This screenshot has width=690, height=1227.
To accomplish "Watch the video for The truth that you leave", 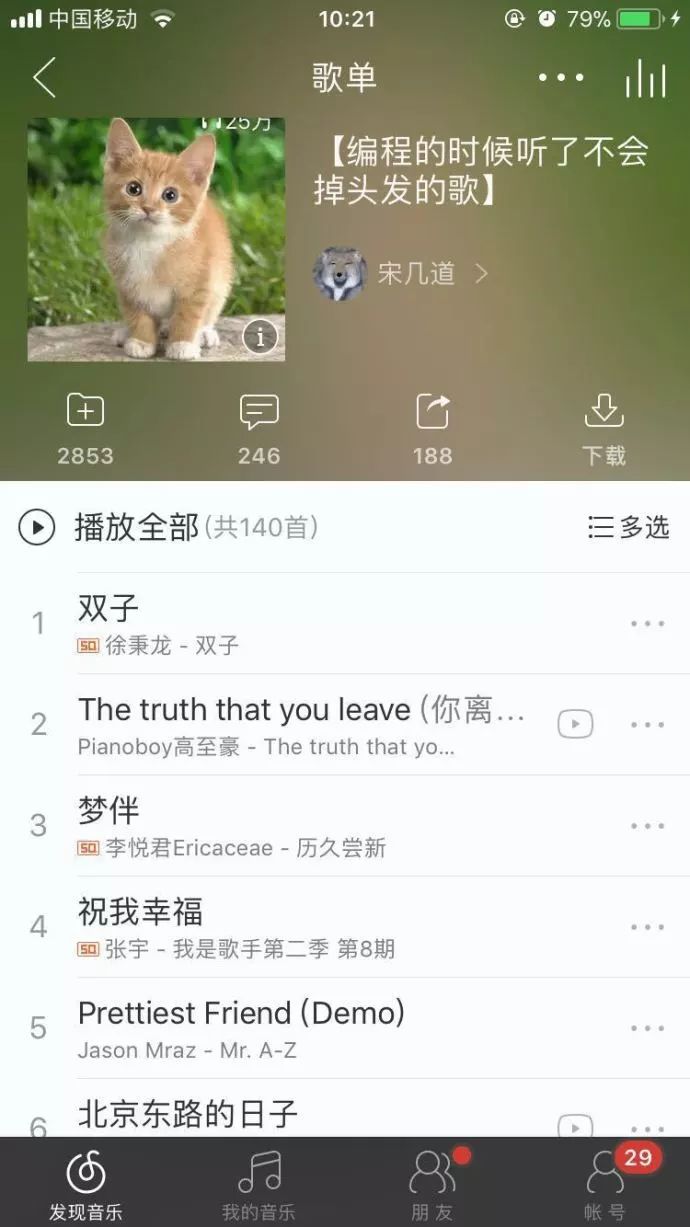I will (575, 724).
